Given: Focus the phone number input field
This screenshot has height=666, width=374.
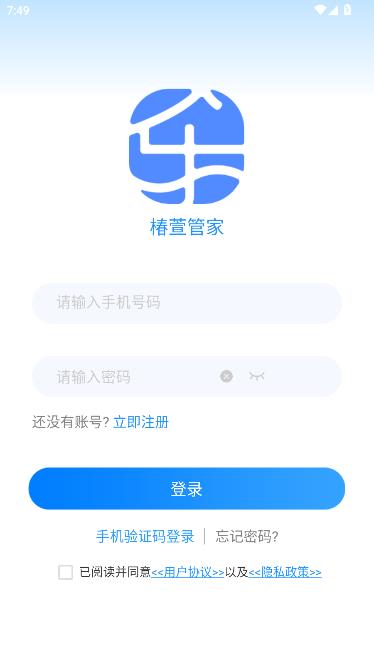Looking at the screenshot, I should (x=187, y=303).
